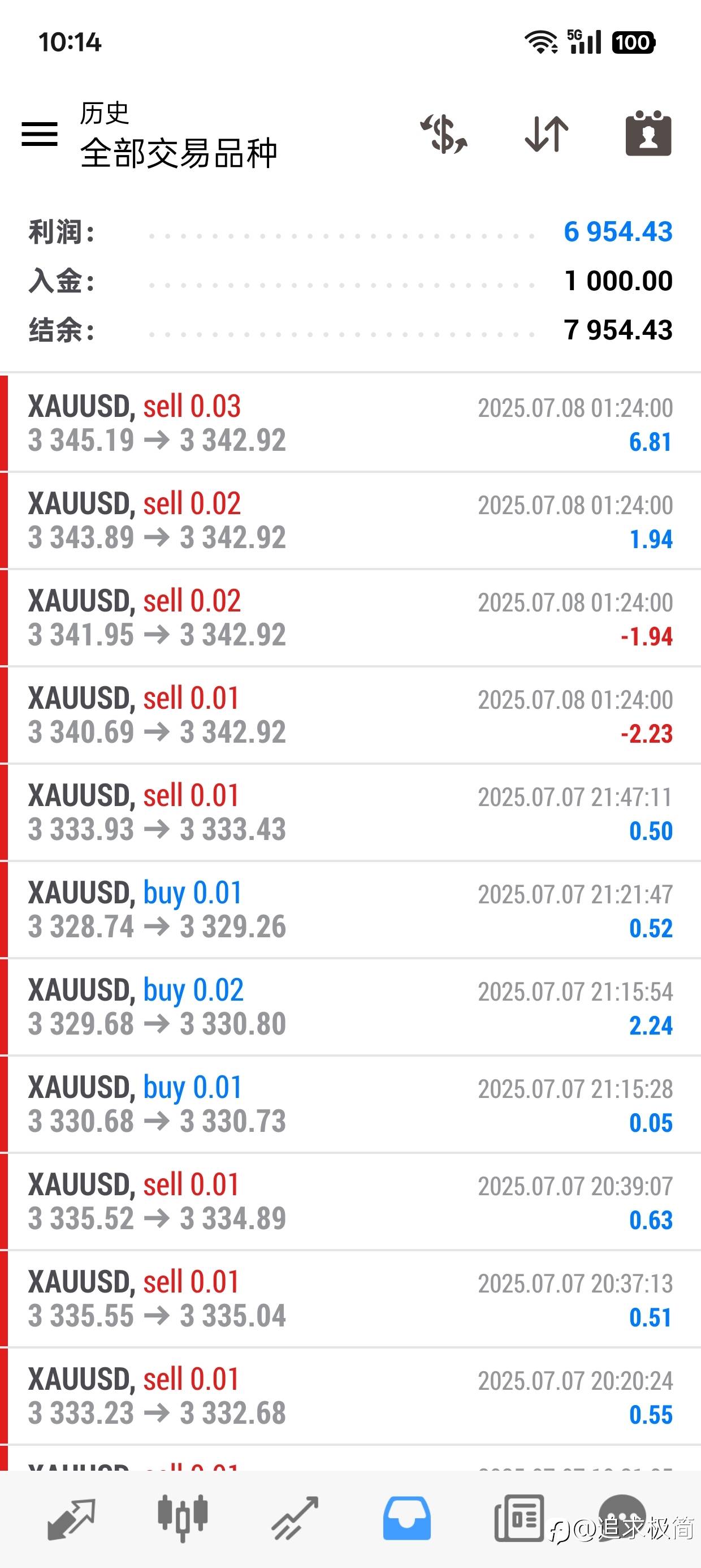Open the calendar date range picker

coord(648,133)
